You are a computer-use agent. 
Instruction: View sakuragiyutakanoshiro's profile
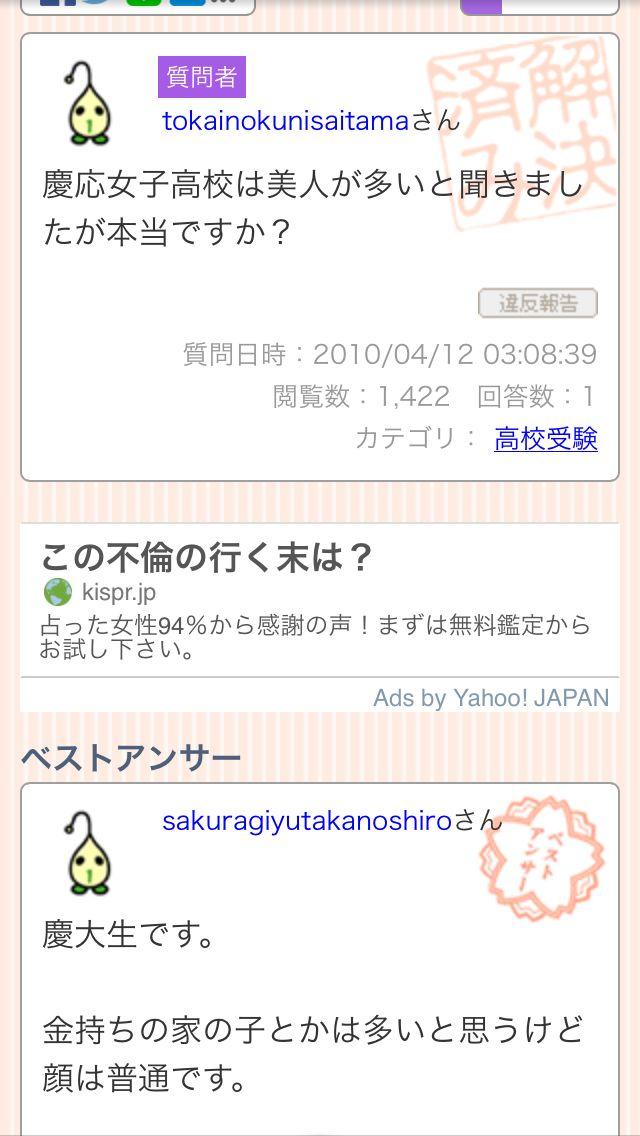coord(307,821)
